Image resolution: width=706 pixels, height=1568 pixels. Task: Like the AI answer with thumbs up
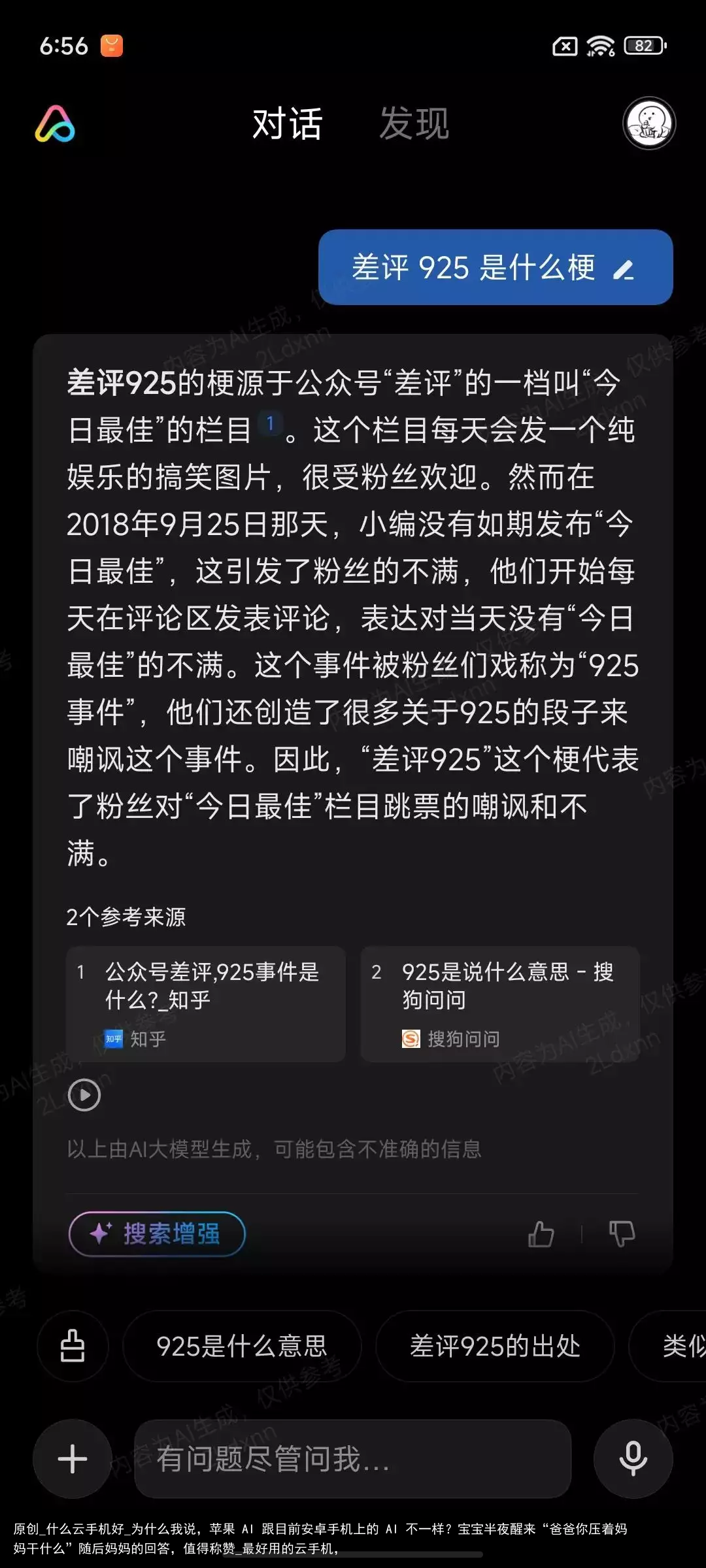(x=541, y=1233)
